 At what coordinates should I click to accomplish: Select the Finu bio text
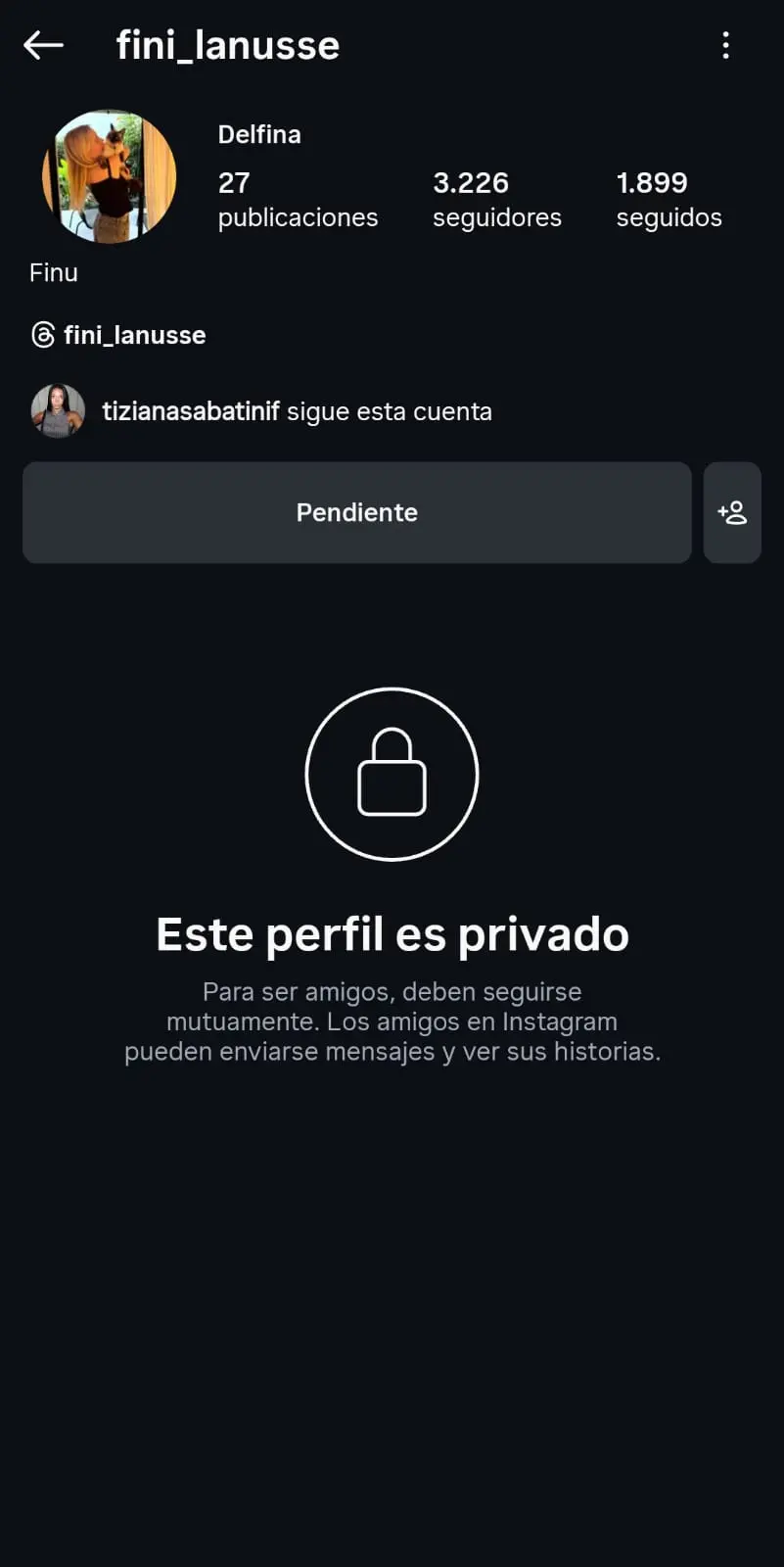coord(54,272)
